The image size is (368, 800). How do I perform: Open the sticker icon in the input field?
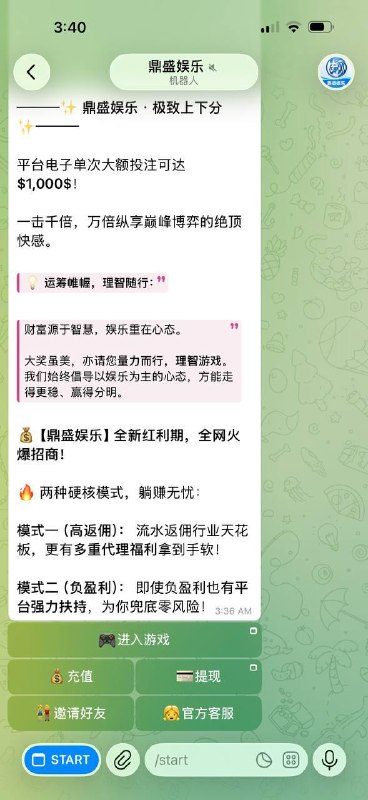[x=264, y=760]
